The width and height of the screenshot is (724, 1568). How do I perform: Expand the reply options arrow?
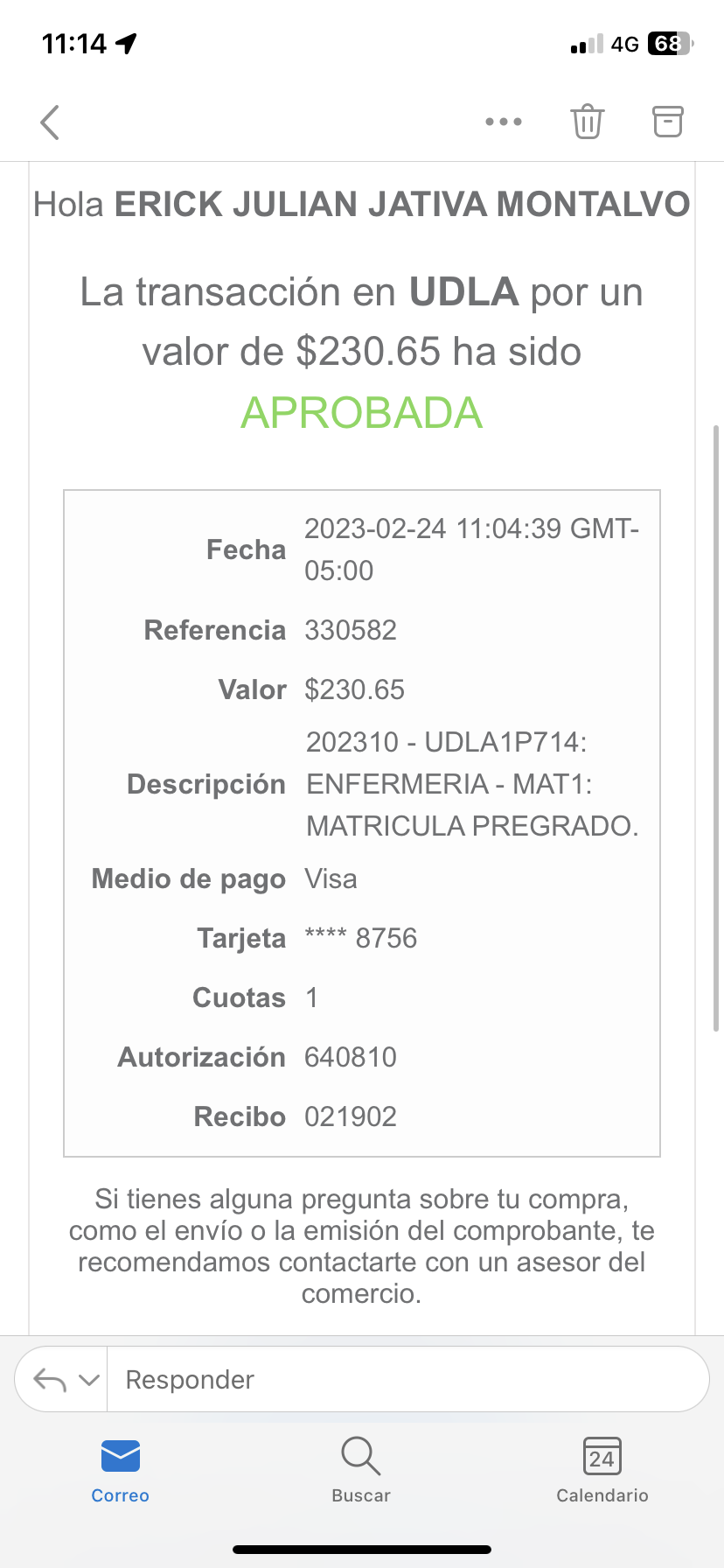[89, 1380]
